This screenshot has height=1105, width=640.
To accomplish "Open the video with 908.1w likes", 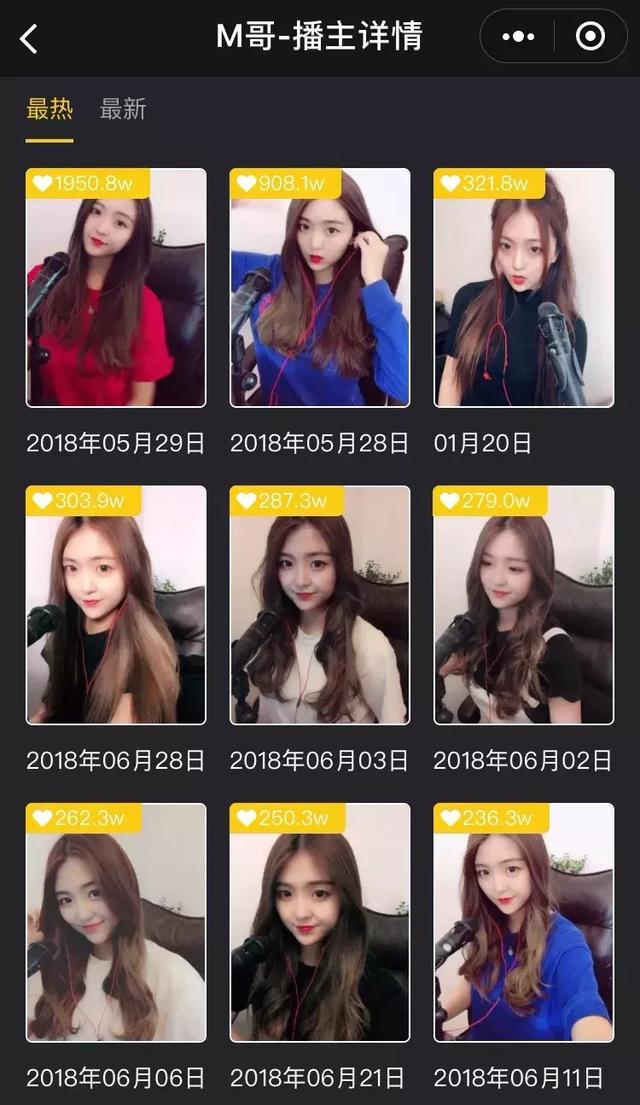I will [x=320, y=288].
